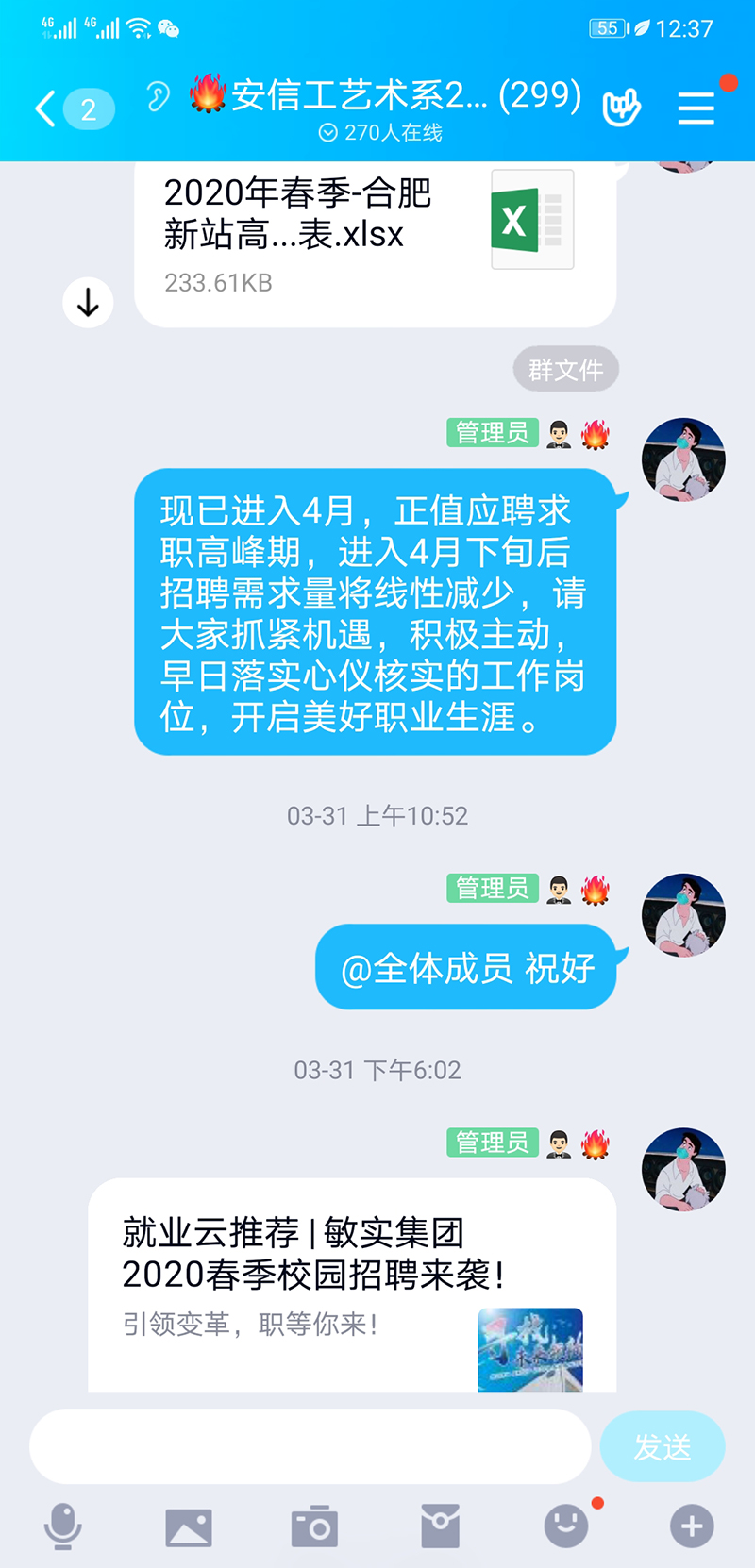The image size is (755, 1568).
Task: Open the red packet option
Action: [440, 1526]
